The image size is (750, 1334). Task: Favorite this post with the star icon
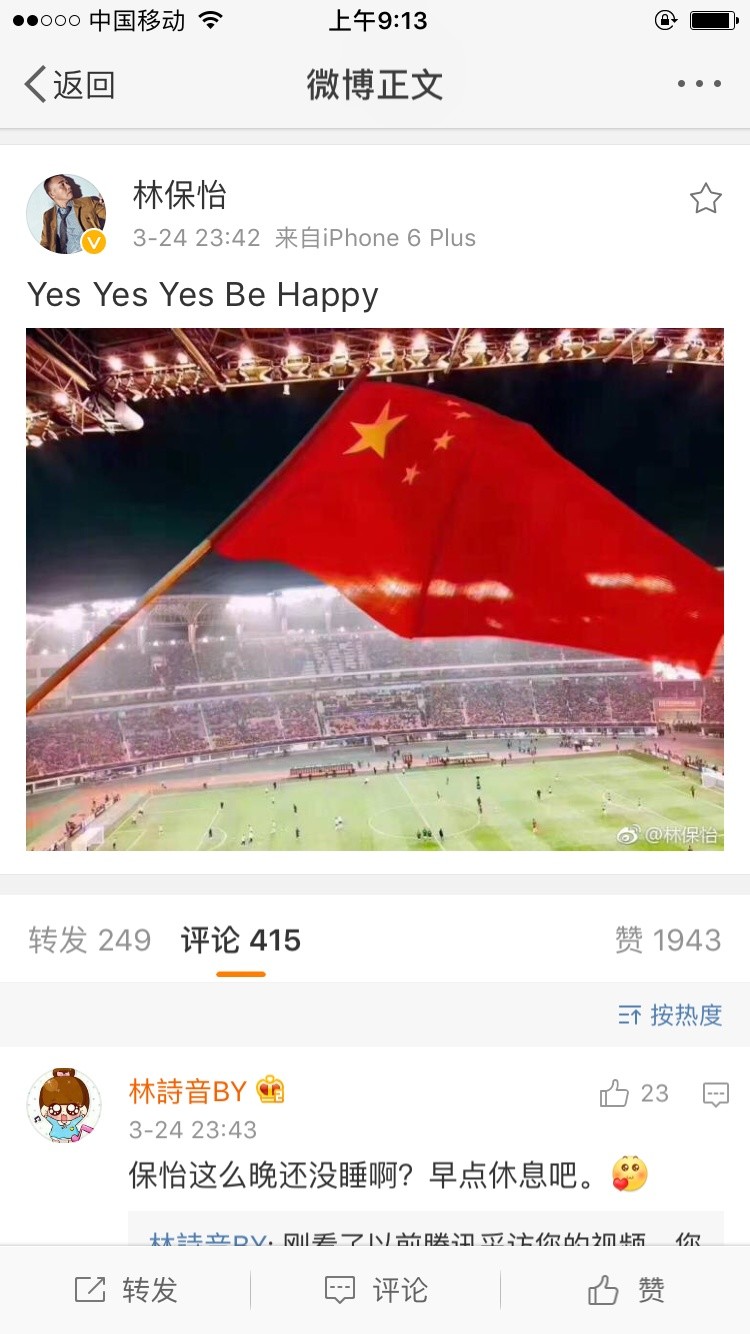pos(705,199)
